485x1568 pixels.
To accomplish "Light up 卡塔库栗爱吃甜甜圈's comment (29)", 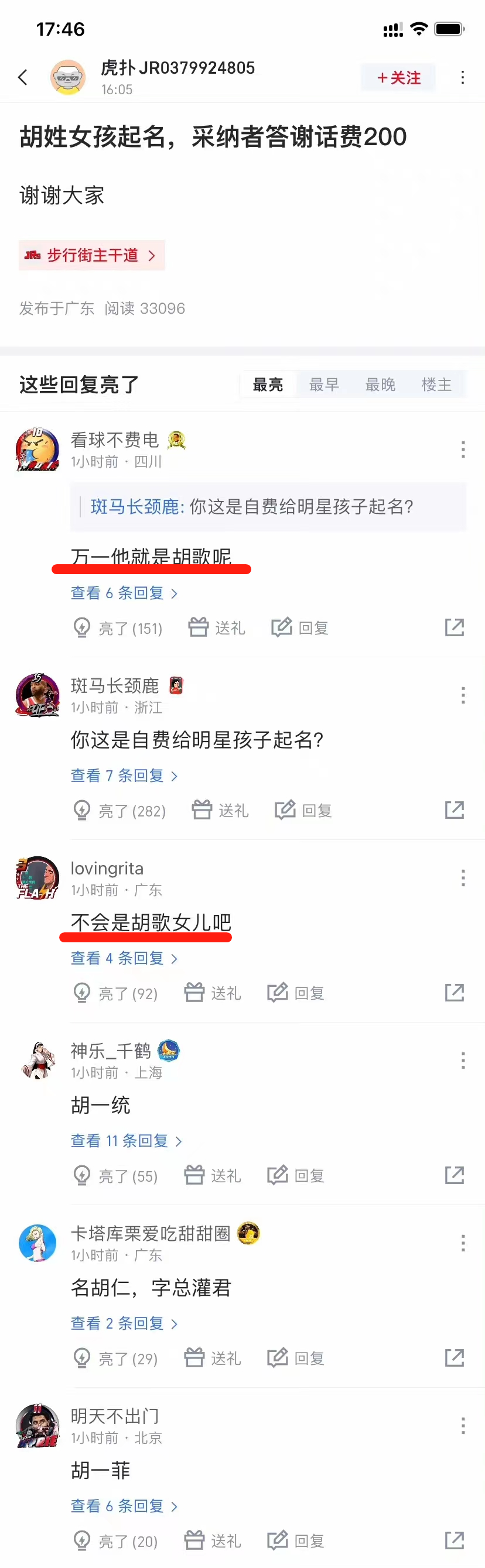I will (116, 1358).
